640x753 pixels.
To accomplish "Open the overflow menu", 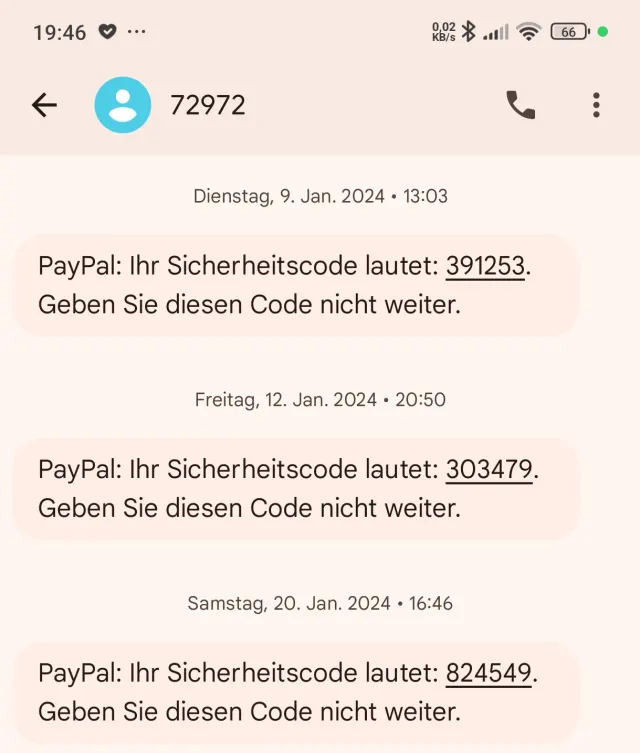I will click(596, 105).
